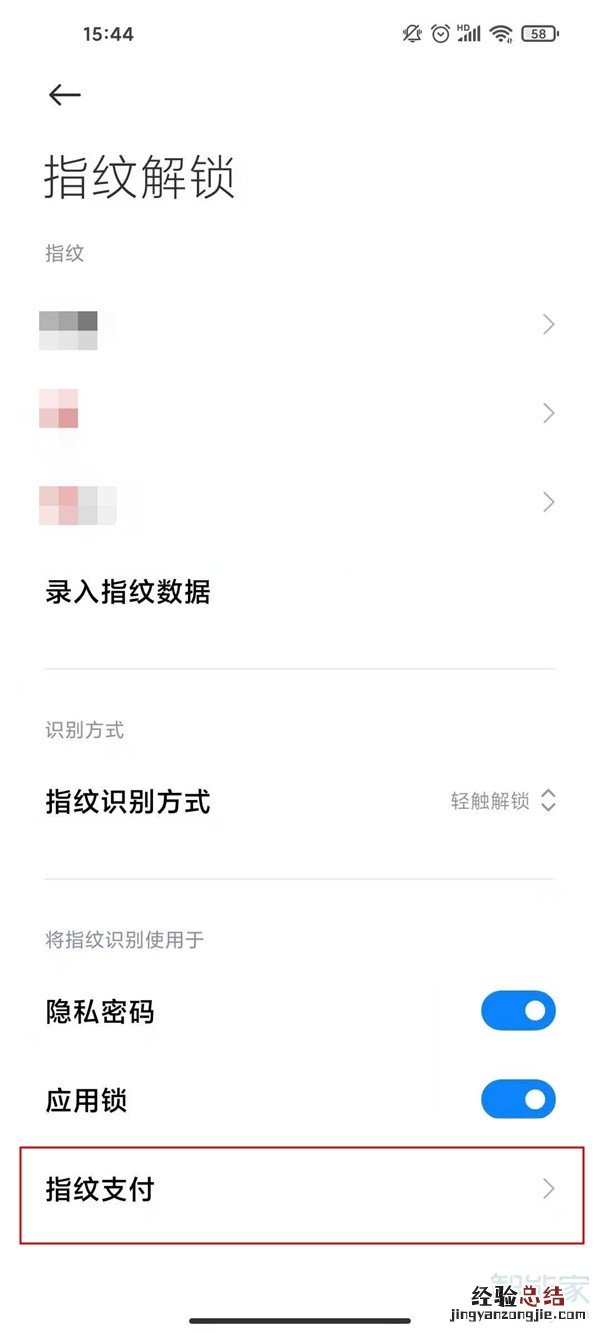This screenshot has width=600, height=1333.
Task: Disable the 应用锁 switch
Action: tap(517, 1100)
